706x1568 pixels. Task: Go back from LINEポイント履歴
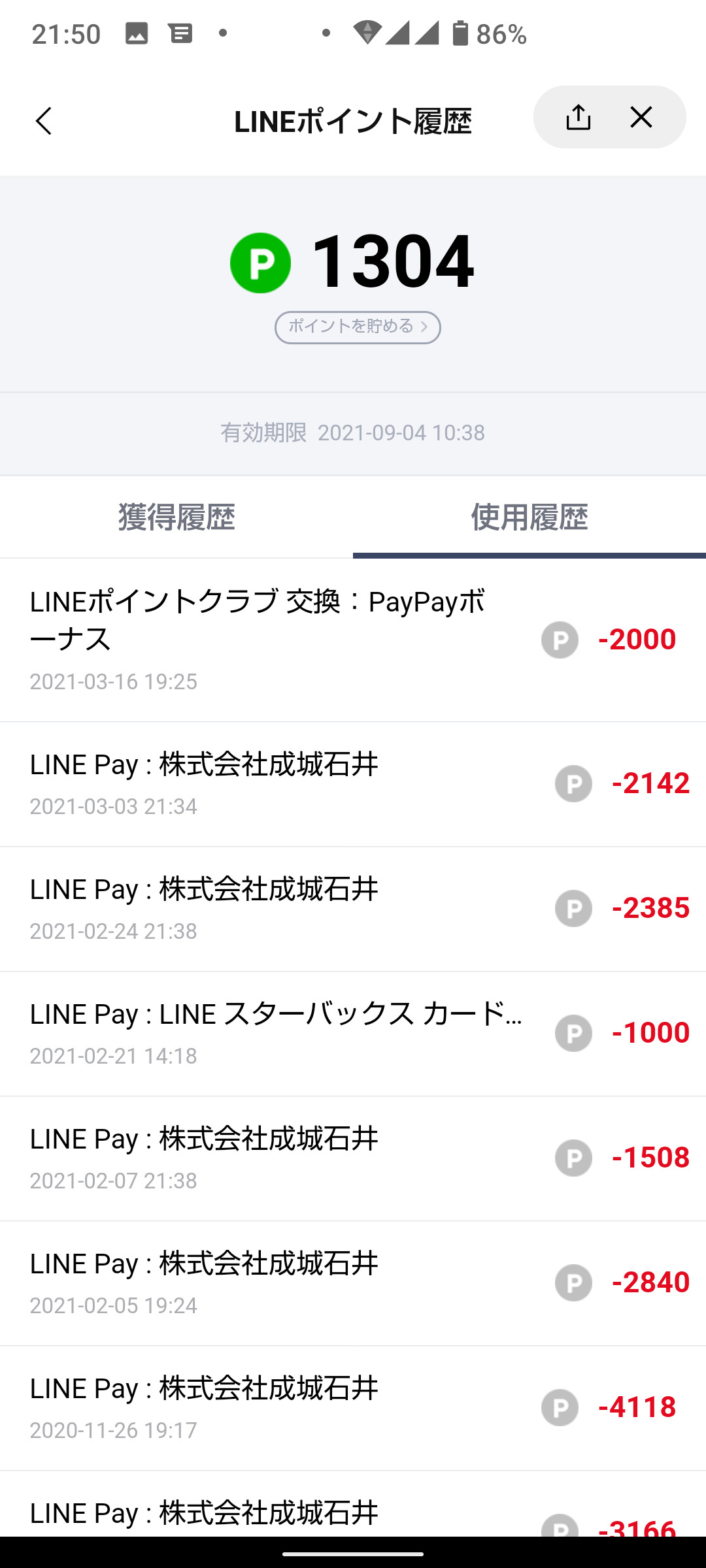coord(44,121)
